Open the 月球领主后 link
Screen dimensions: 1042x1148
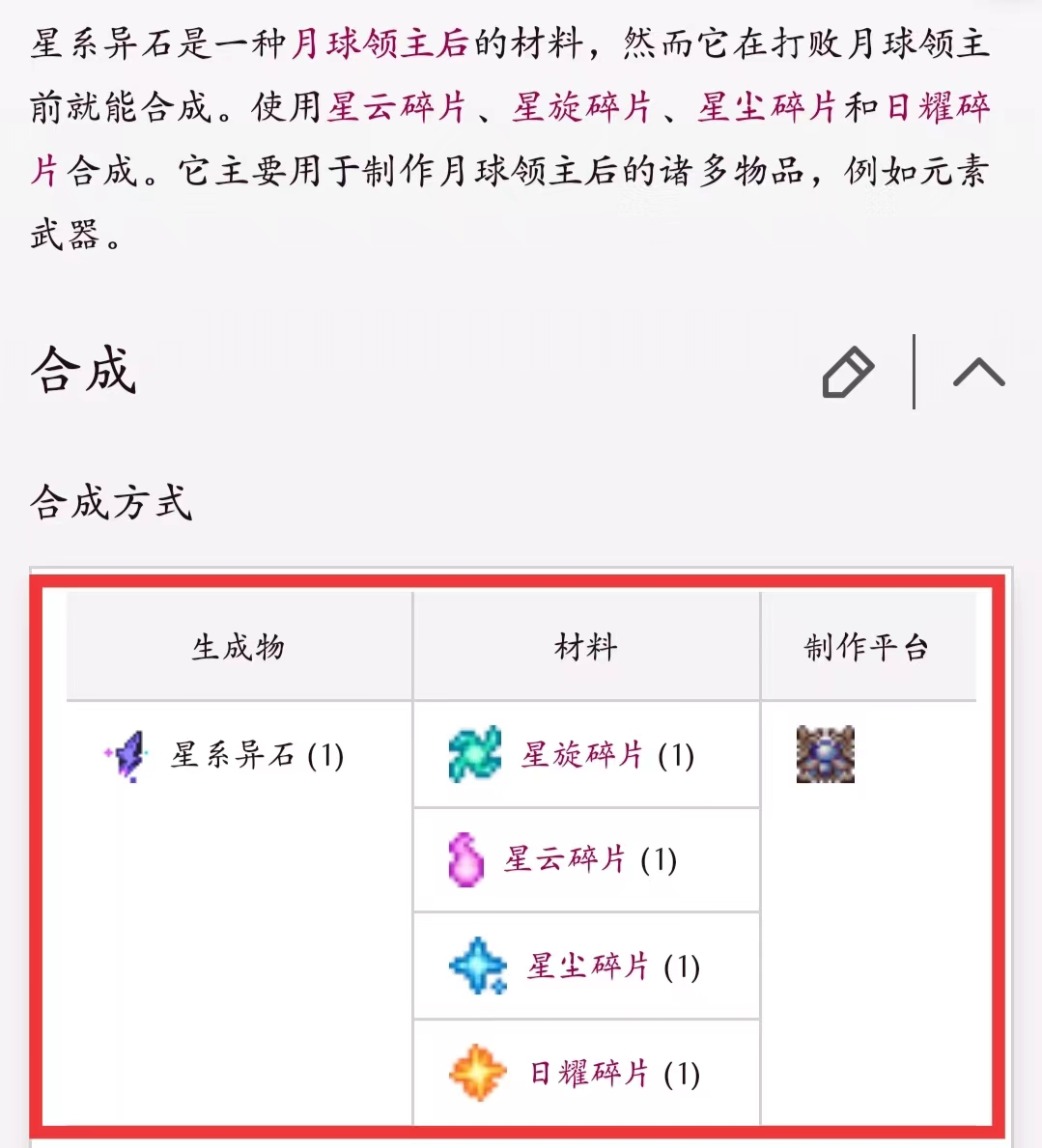coord(380,44)
